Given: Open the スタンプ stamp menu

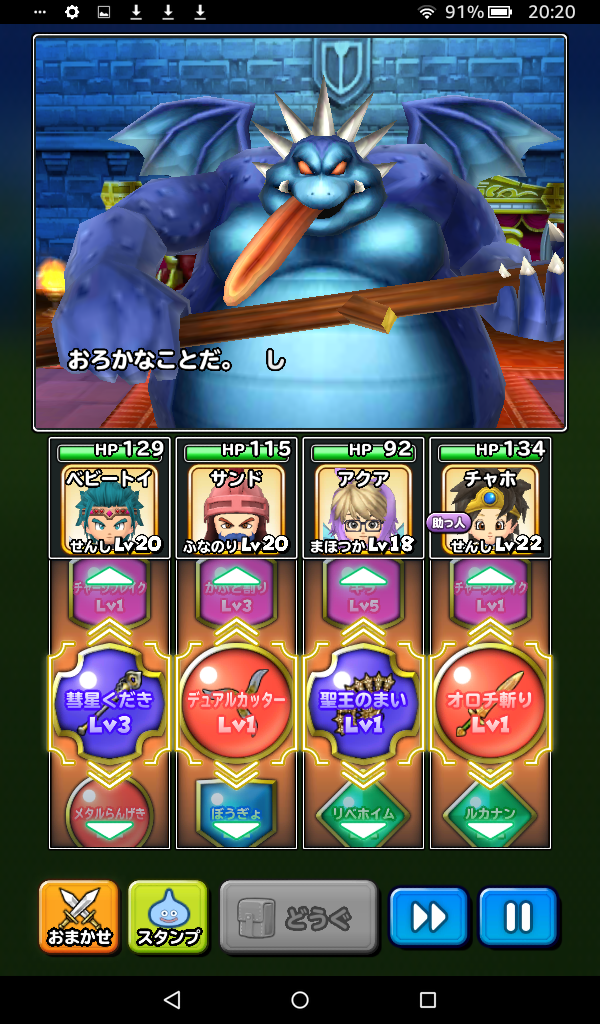Looking at the screenshot, I should point(168,917).
